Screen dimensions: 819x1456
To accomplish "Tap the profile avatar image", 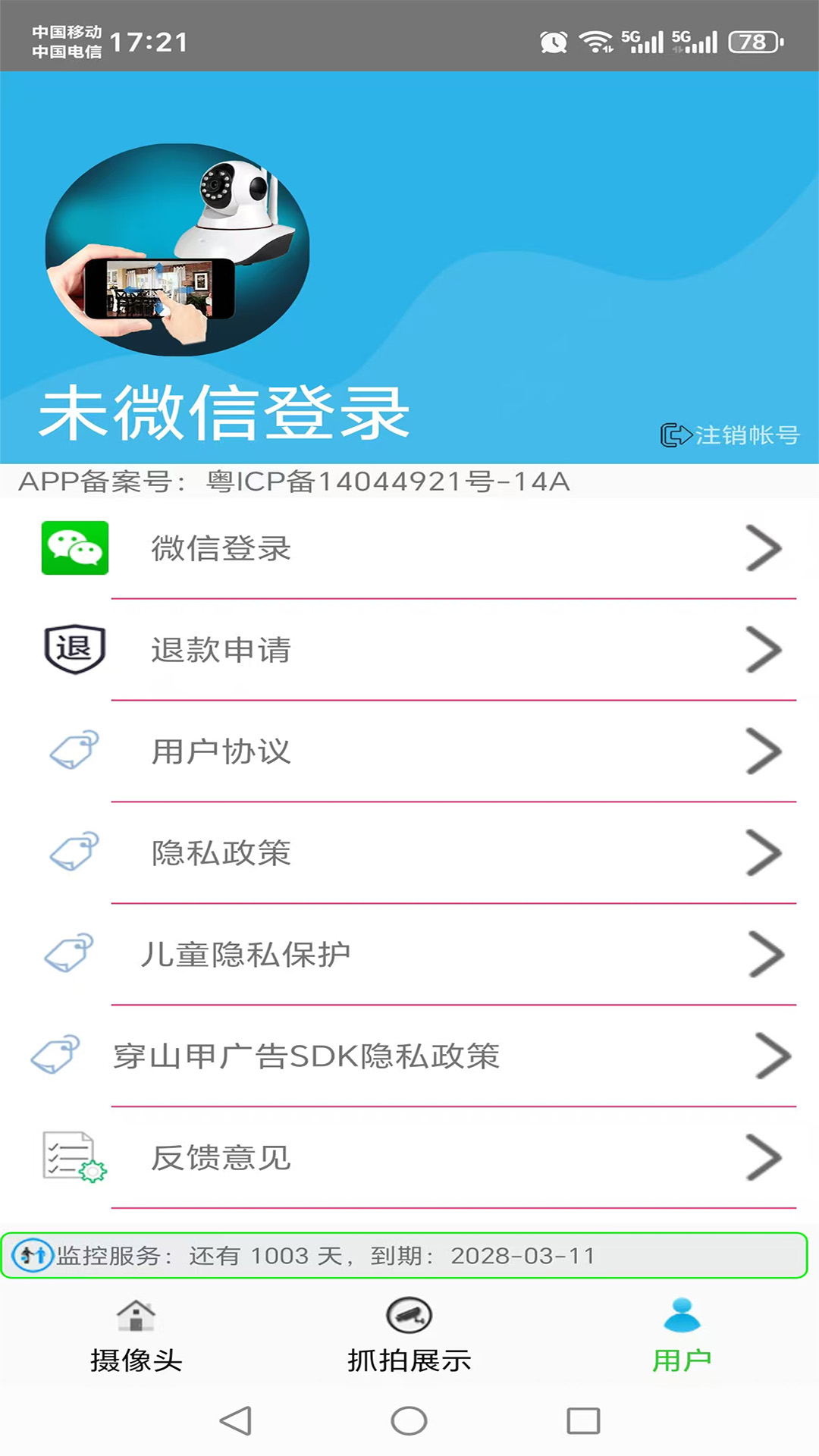I will point(177,250).
